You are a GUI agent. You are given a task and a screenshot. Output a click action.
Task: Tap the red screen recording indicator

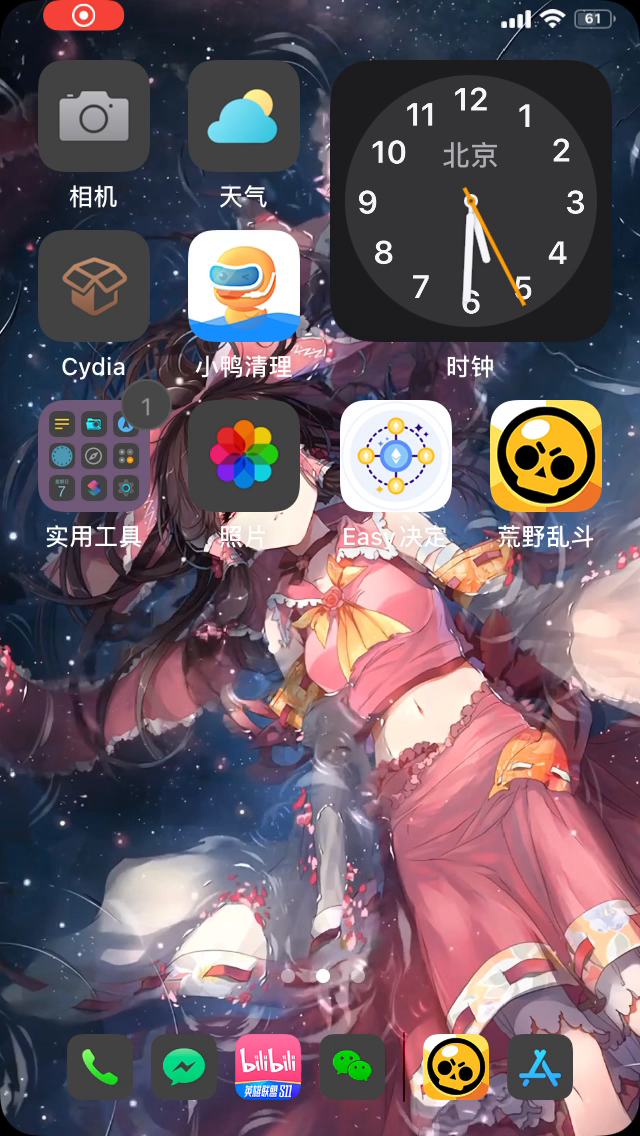click(83, 15)
